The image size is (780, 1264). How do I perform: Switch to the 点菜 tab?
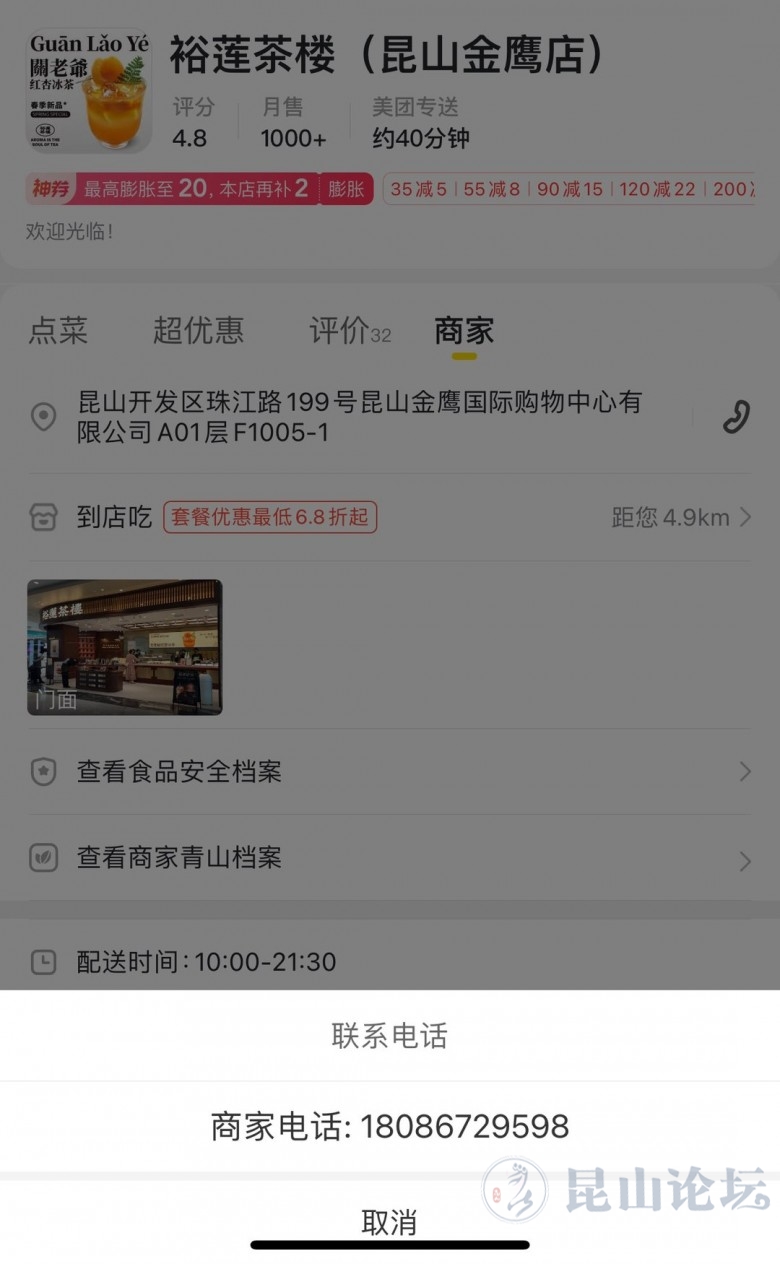tap(58, 330)
